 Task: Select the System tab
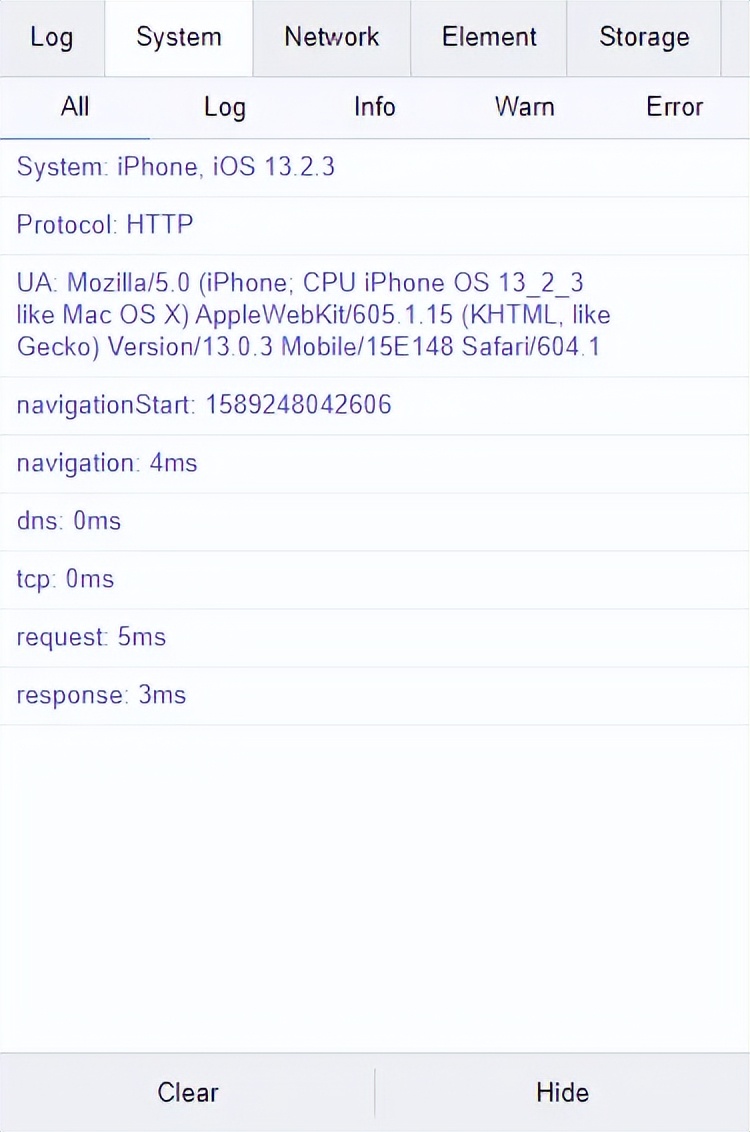pyautogui.click(x=179, y=38)
